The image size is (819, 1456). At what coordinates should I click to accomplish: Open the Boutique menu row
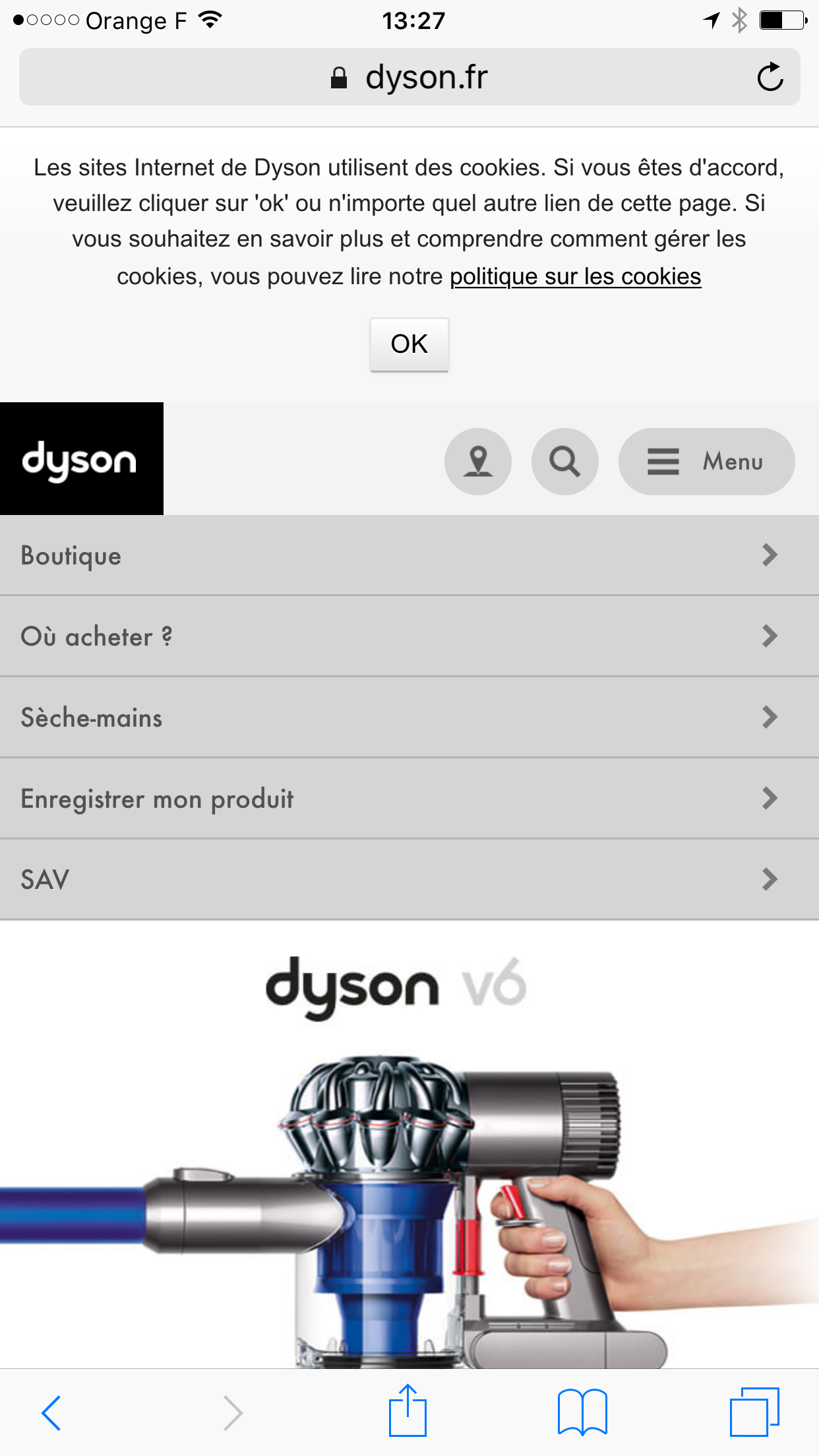click(409, 555)
